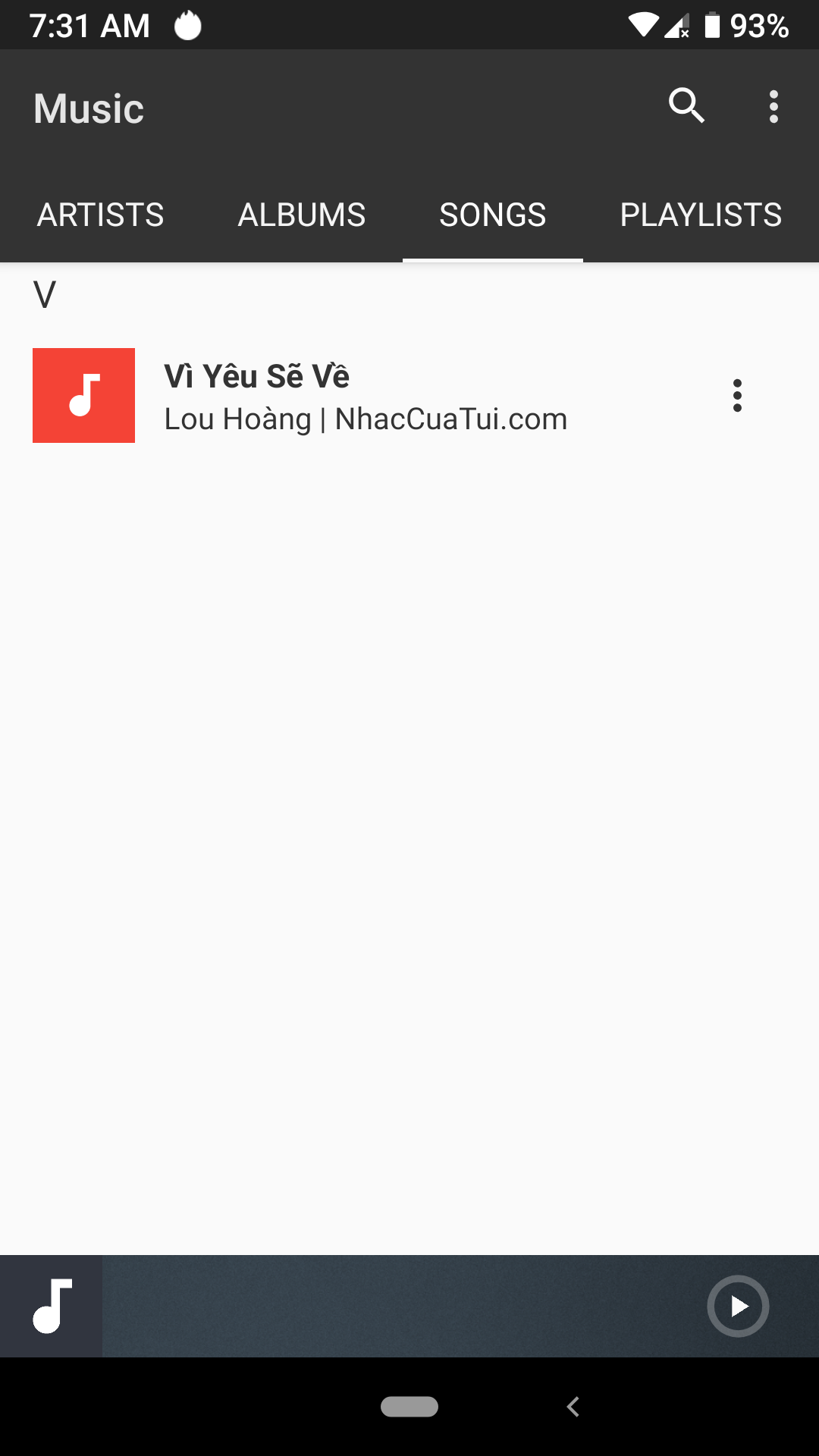Image resolution: width=819 pixels, height=1456 pixels.
Task: Switch to the Albums tab
Action: pyautogui.click(x=302, y=215)
